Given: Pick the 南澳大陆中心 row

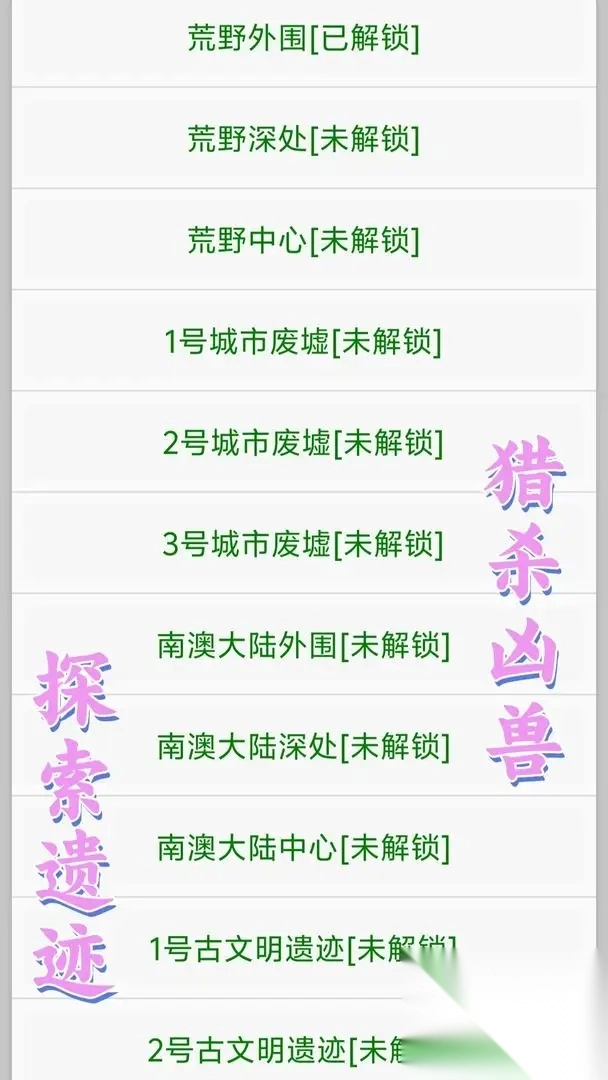Looking at the screenshot, I should click(303, 848).
